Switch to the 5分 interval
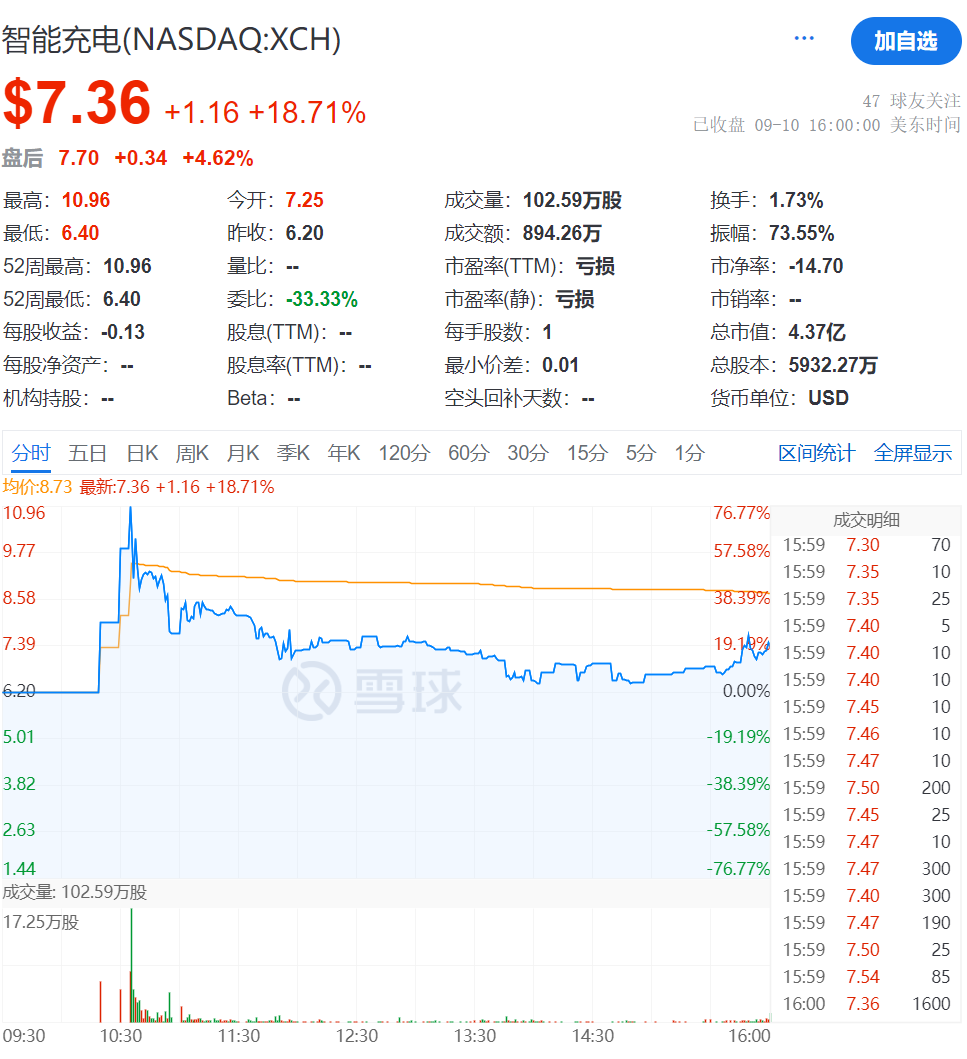967x1059 pixels. click(x=641, y=453)
